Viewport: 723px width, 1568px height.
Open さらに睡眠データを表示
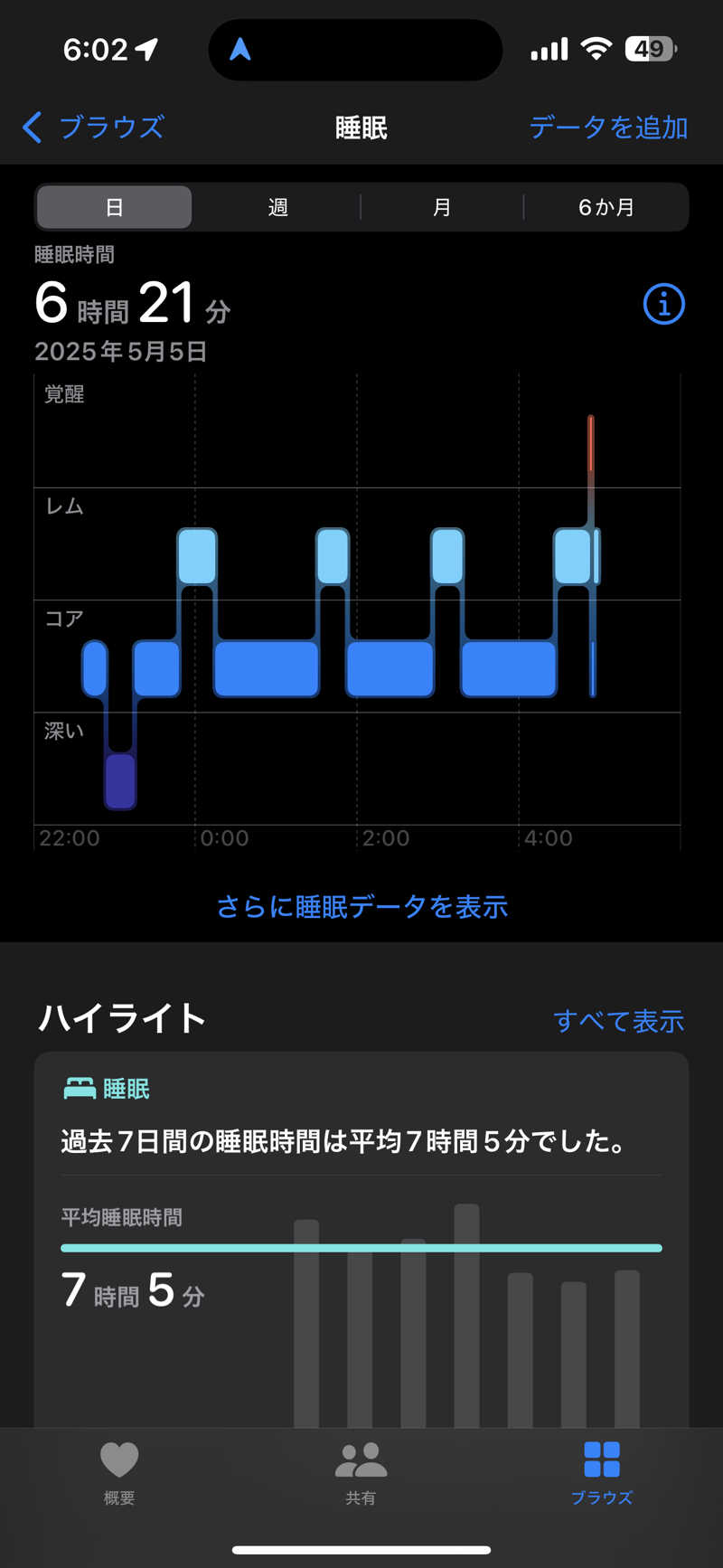(361, 906)
